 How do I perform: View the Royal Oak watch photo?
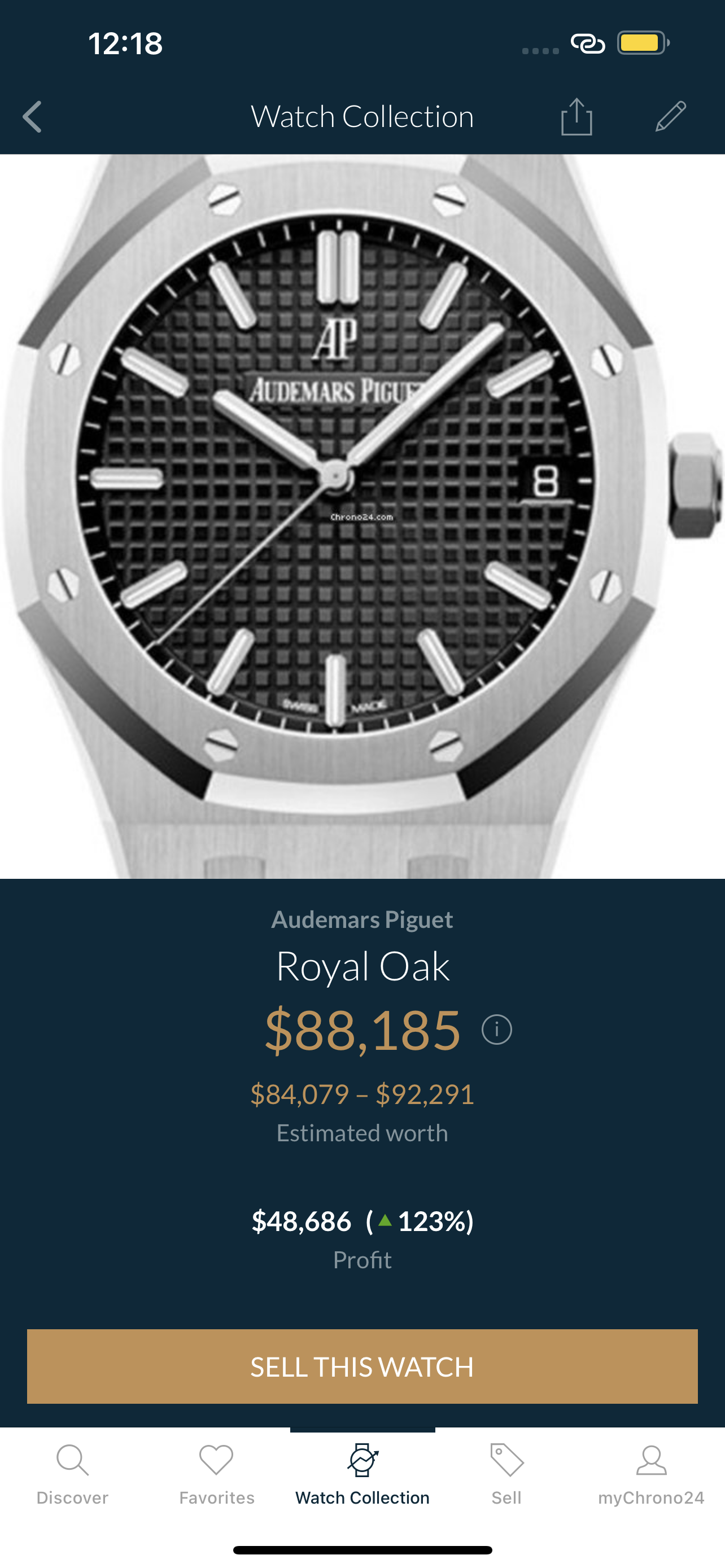[362, 516]
